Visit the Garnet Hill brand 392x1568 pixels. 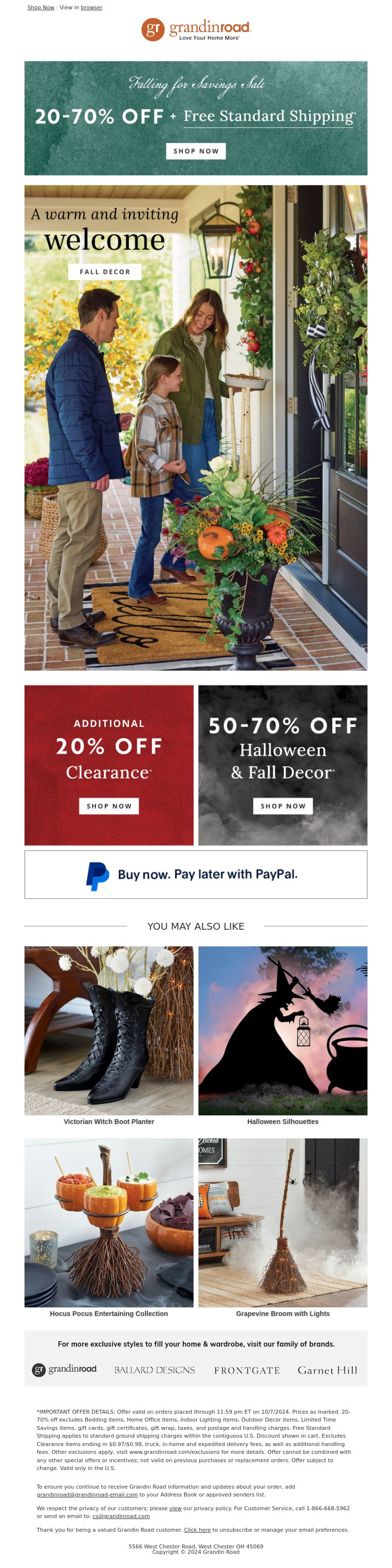[x=327, y=1370]
